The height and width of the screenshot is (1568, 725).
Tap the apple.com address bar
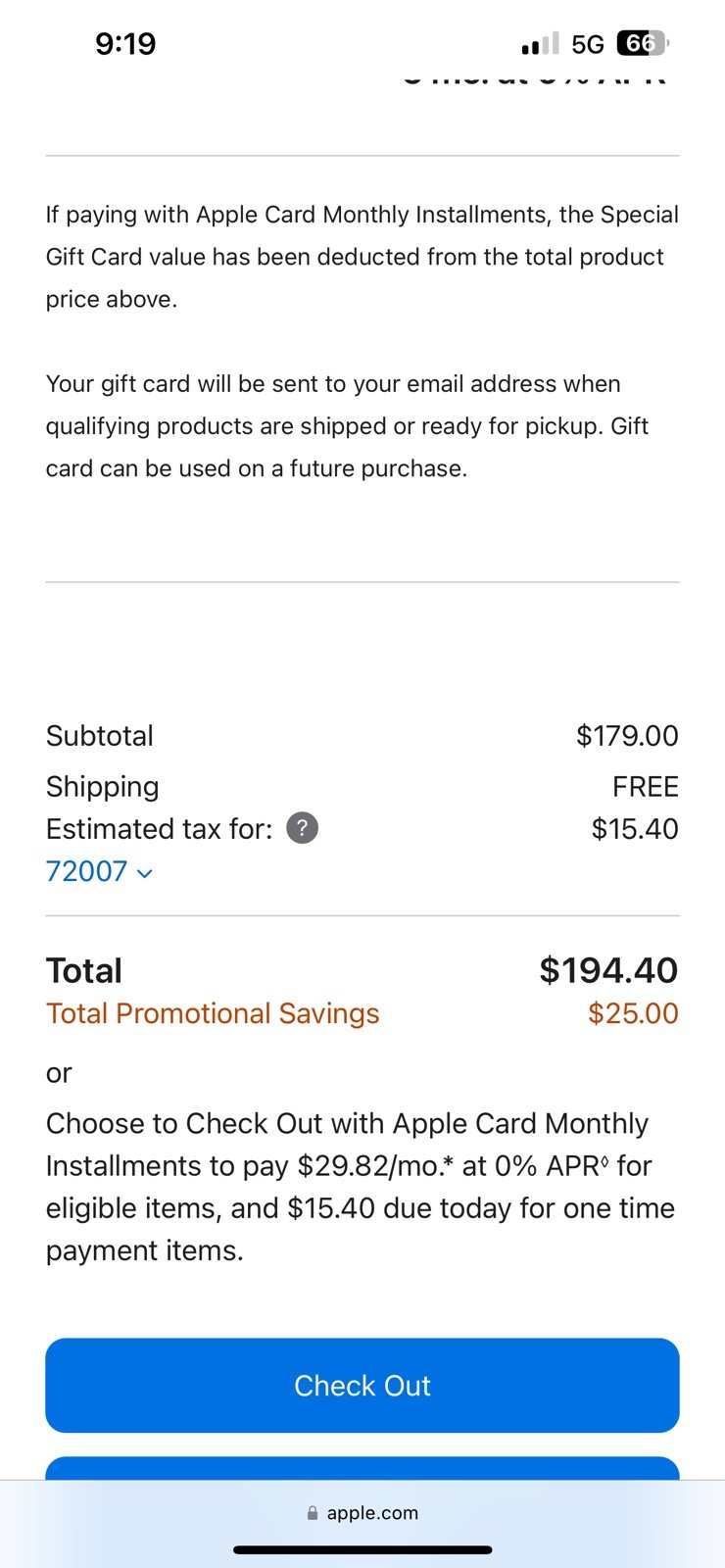click(362, 1512)
